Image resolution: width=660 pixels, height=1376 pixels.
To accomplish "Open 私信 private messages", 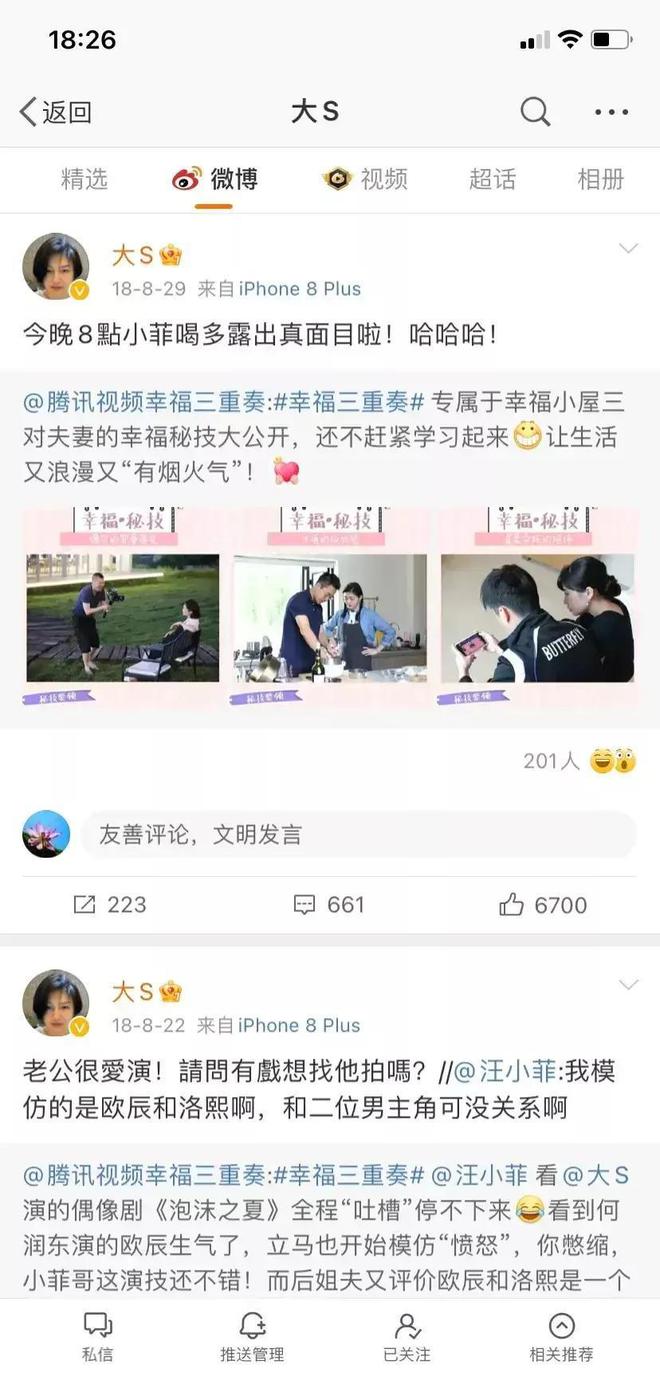I will (x=97, y=1337).
